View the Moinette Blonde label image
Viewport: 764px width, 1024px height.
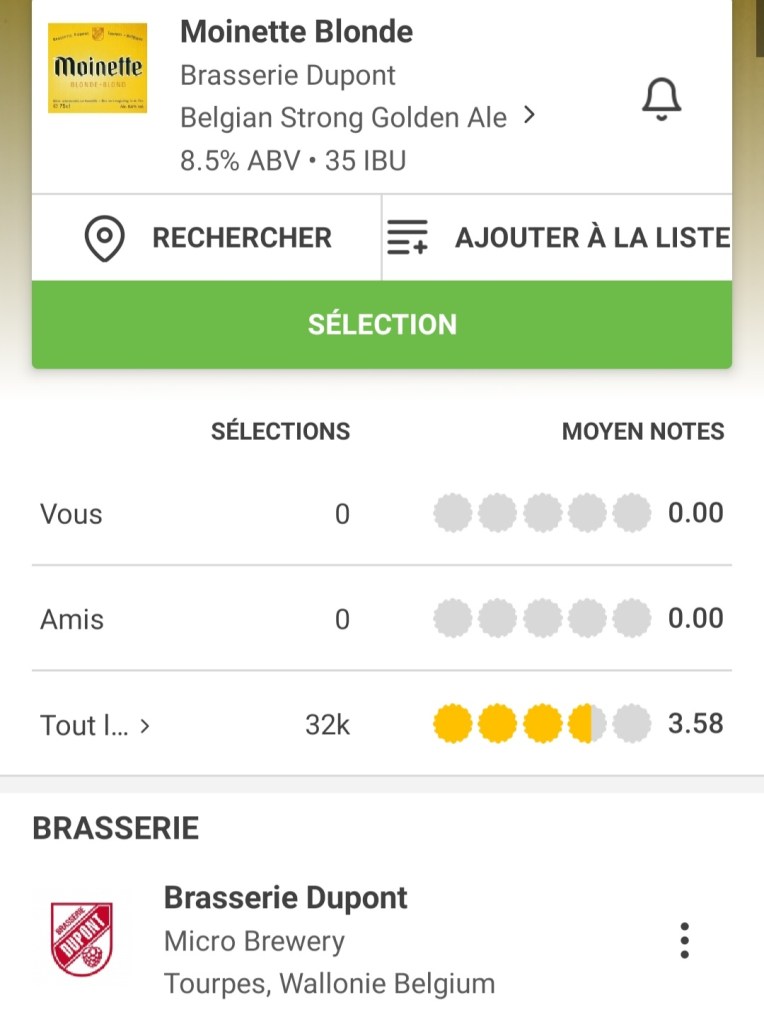click(98, 68)
